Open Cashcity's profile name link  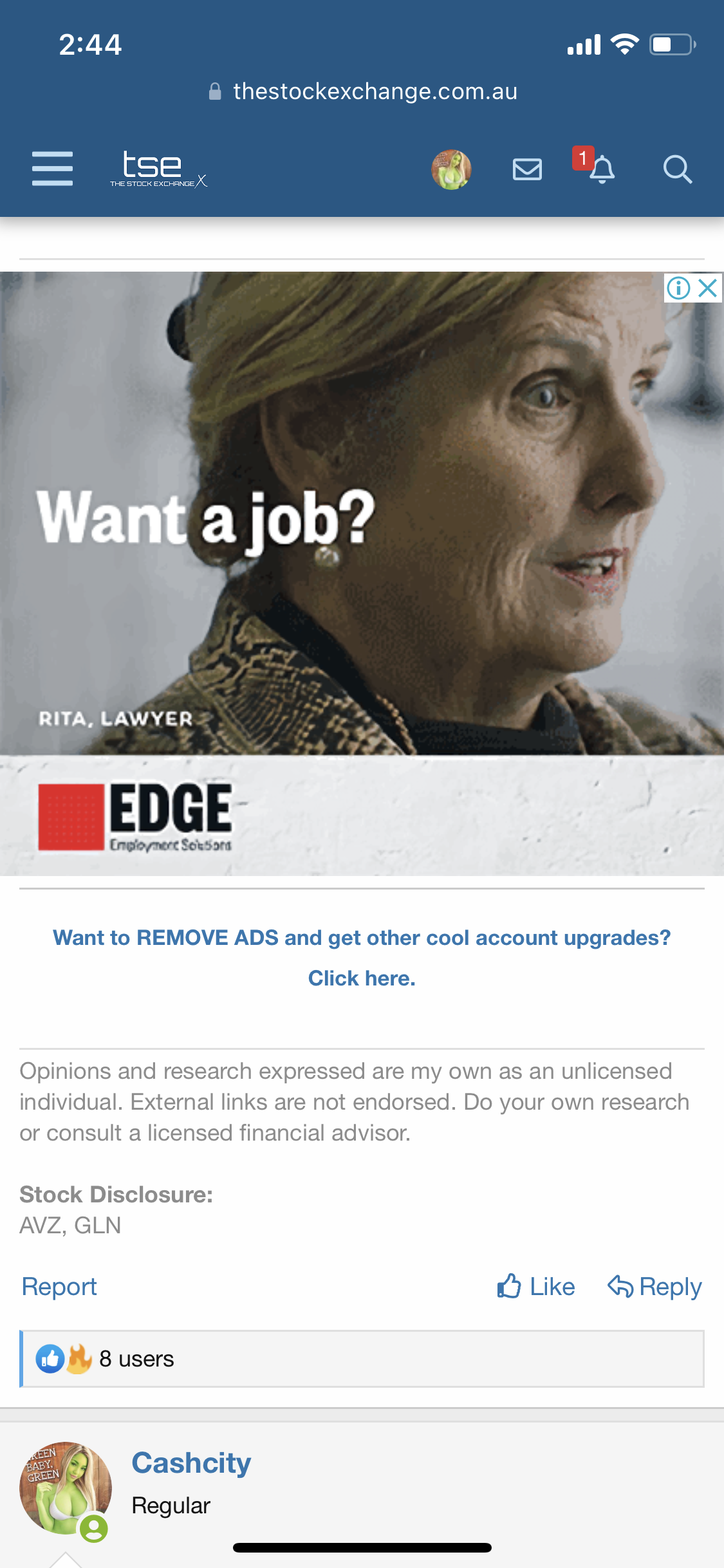click(191, 1463)
